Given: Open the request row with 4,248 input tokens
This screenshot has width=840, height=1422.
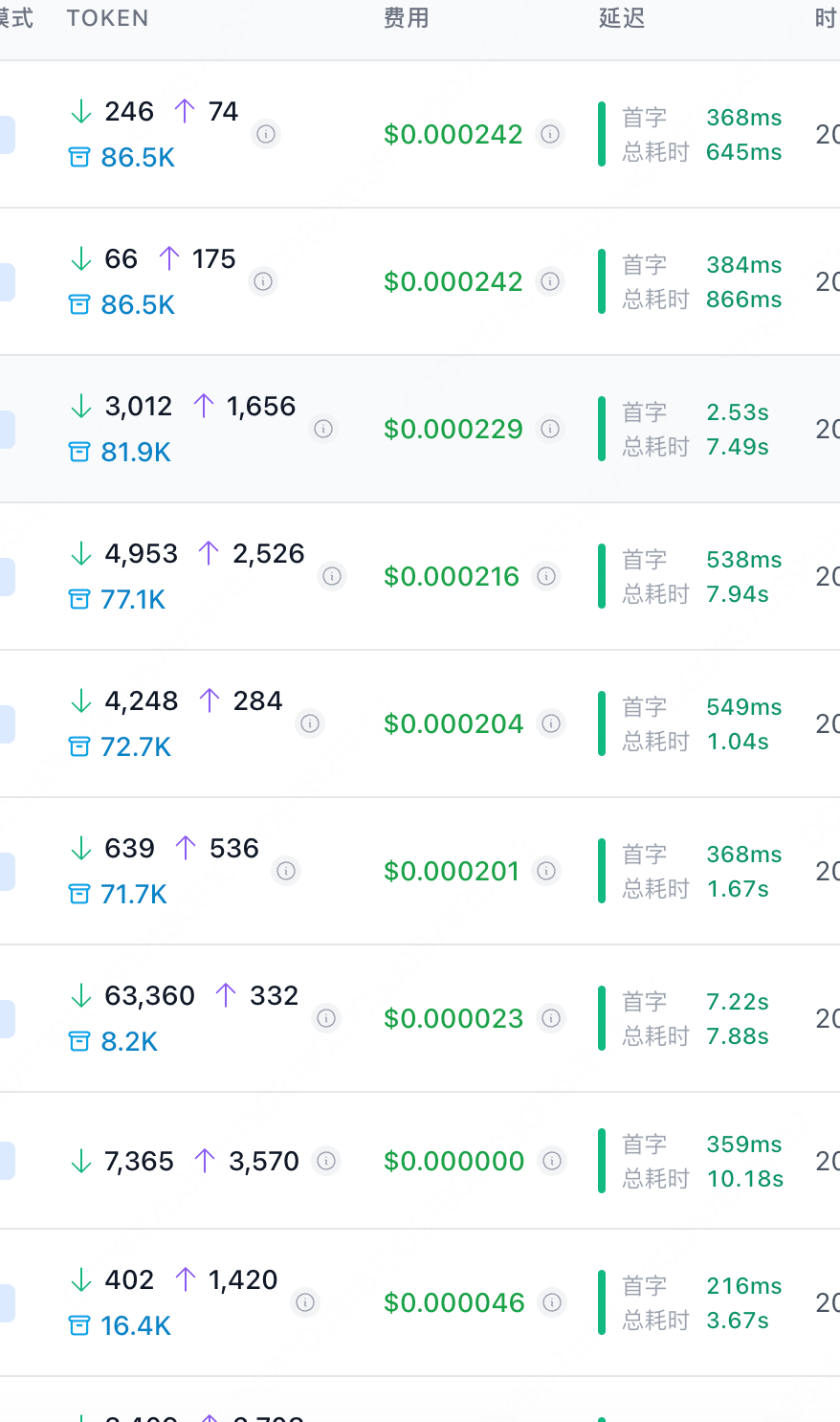Looking at the screenshot, I should coord(420,723).
